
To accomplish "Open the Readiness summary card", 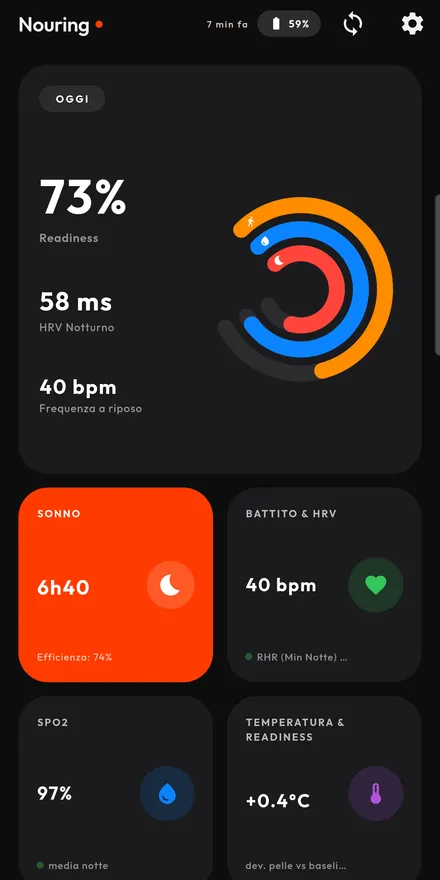I will [220, 269].
